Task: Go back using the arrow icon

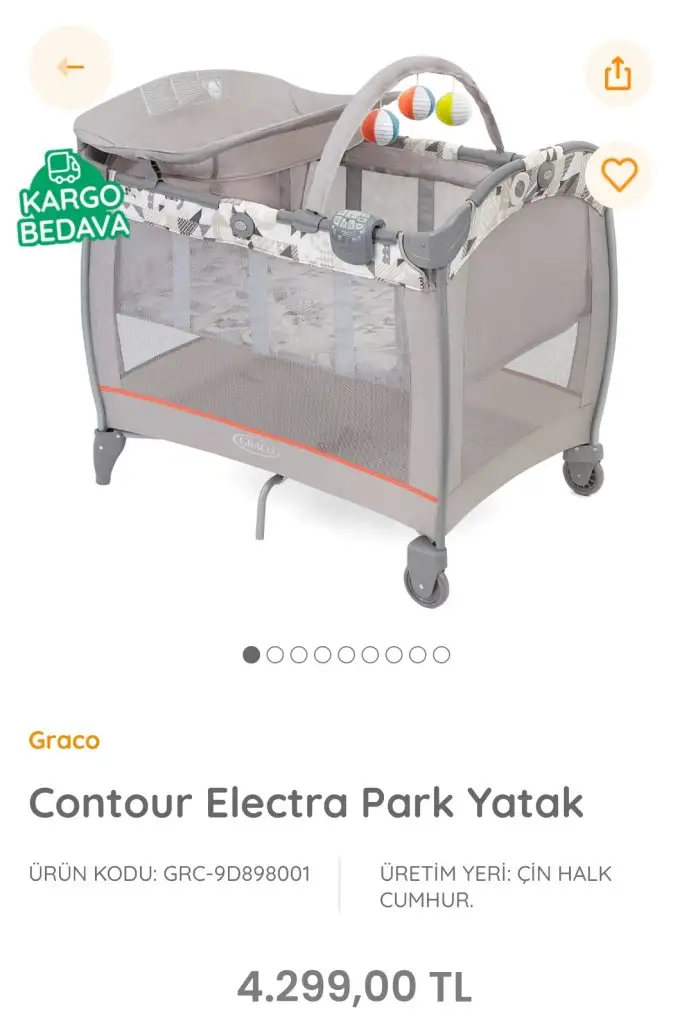Action: click(70, 68)
